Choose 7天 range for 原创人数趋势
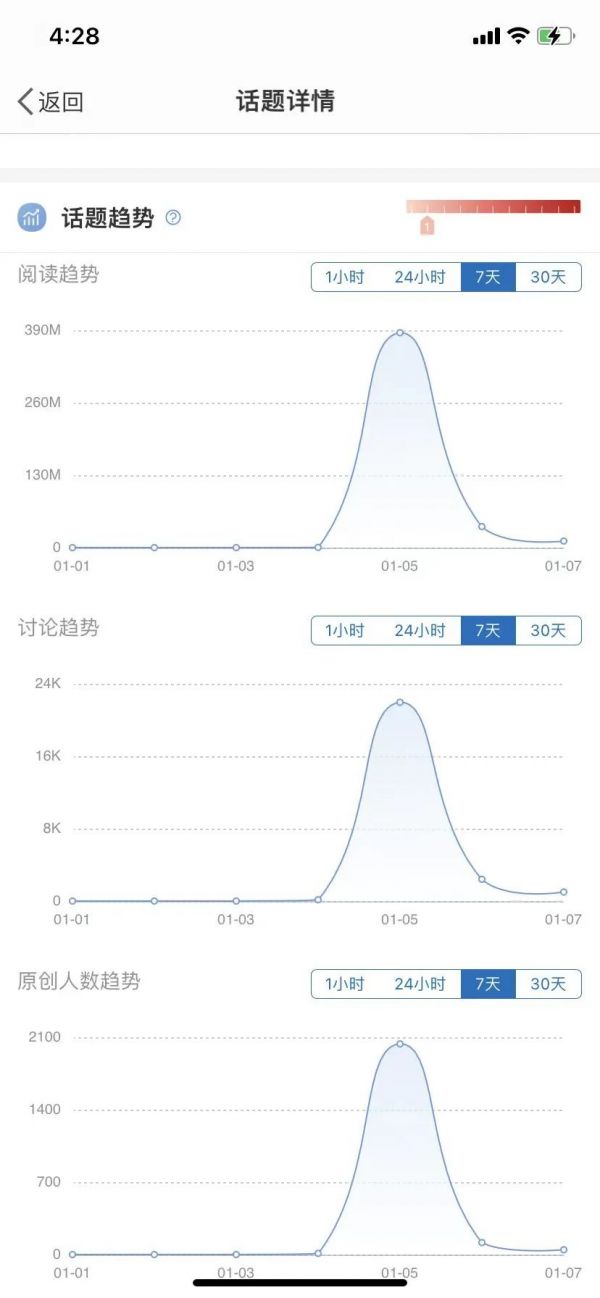The image size is (600, 1298). click(488, 983)
